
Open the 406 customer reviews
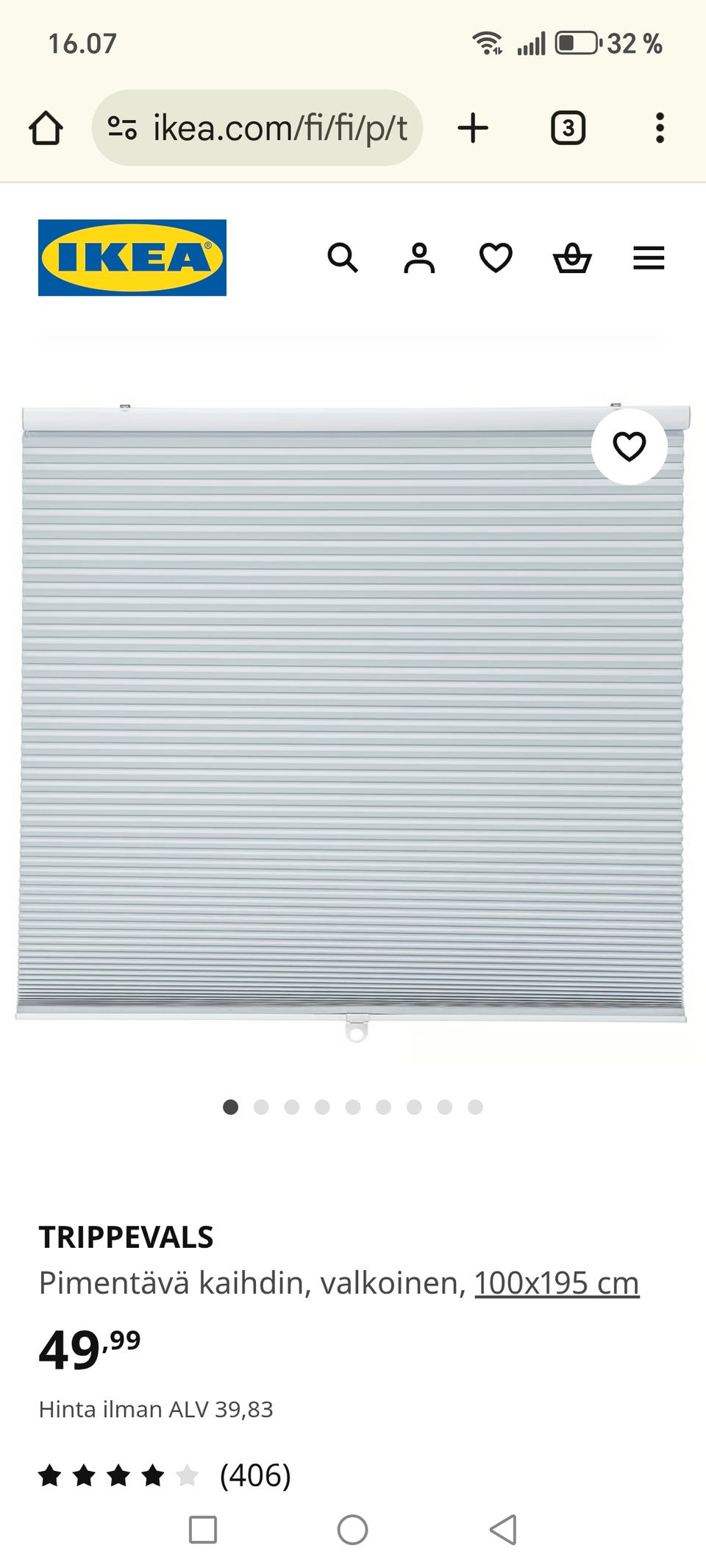click(254, 1475)
